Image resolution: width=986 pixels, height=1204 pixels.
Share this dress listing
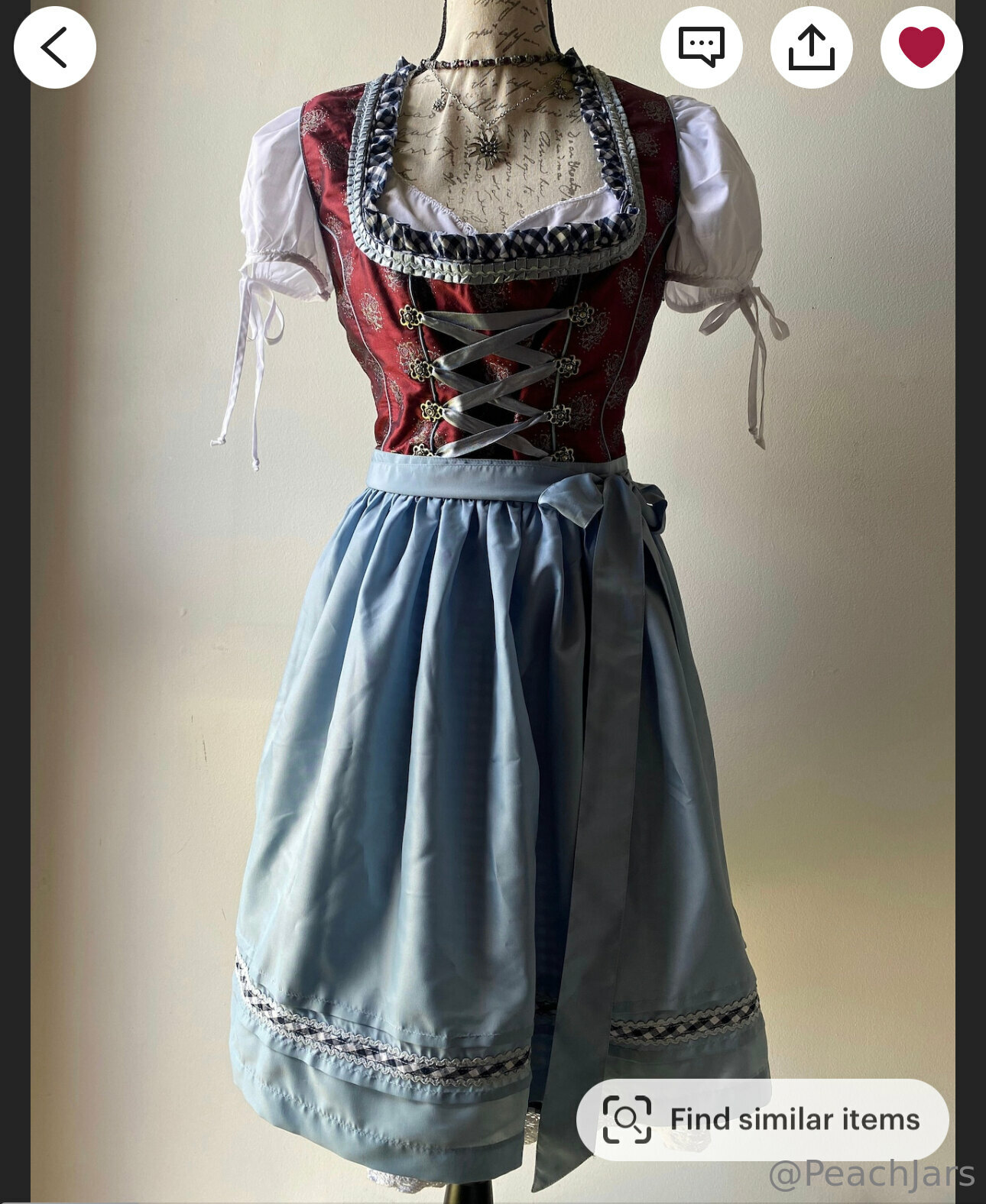[x=811, y=47]
